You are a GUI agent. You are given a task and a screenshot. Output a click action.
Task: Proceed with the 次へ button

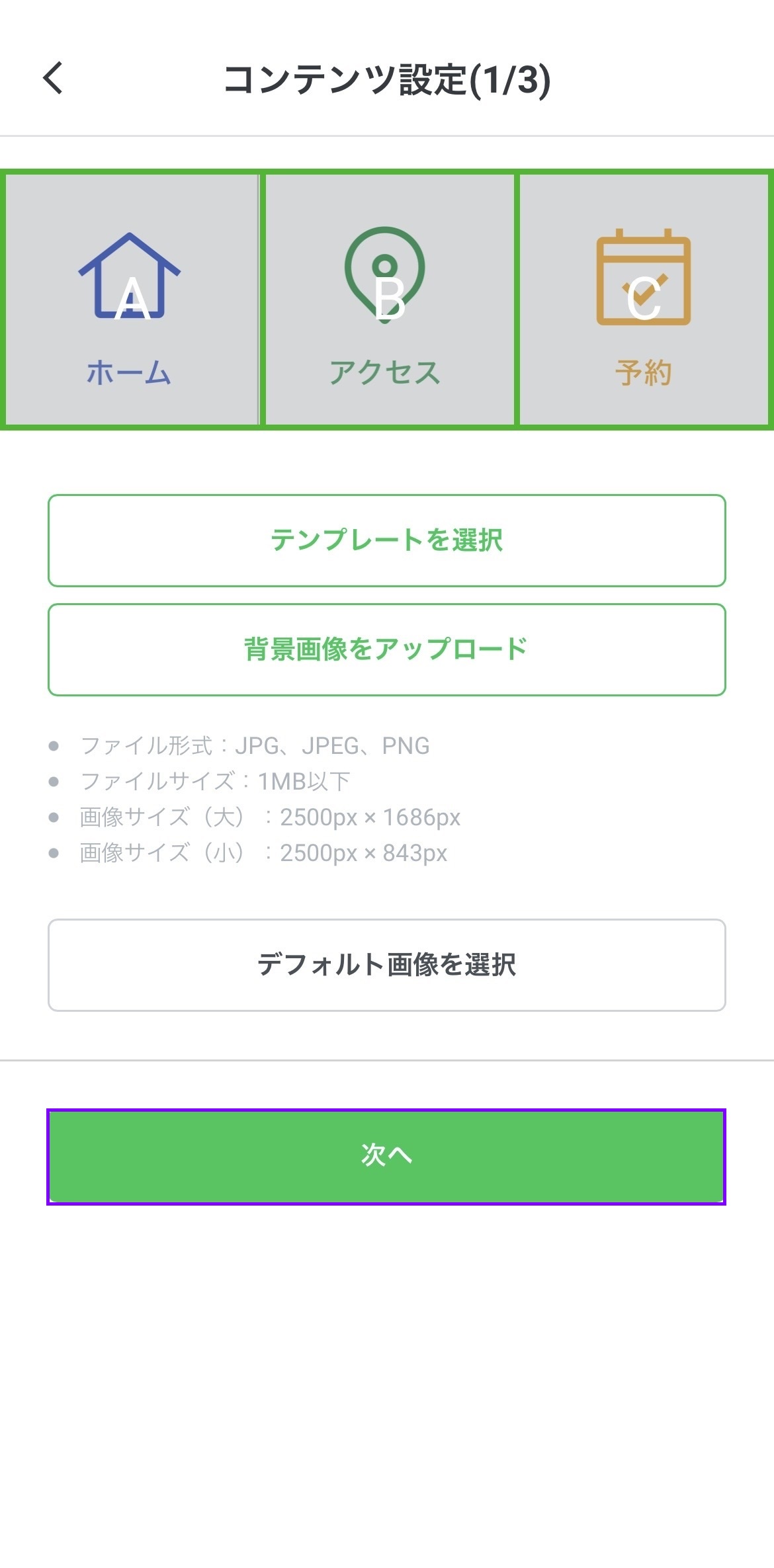pyautogui.click(x=386, y=1156)
